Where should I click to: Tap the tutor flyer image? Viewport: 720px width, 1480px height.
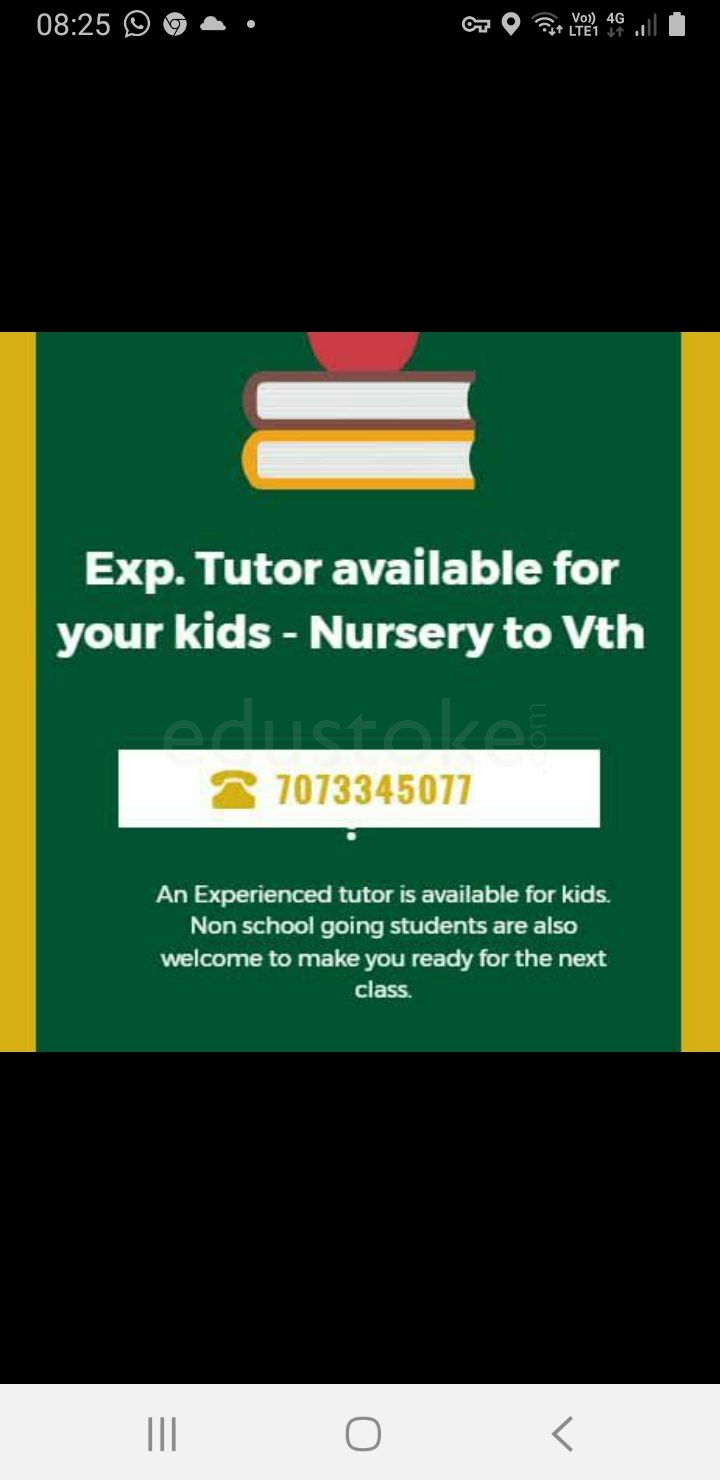[x=360, y=691]
